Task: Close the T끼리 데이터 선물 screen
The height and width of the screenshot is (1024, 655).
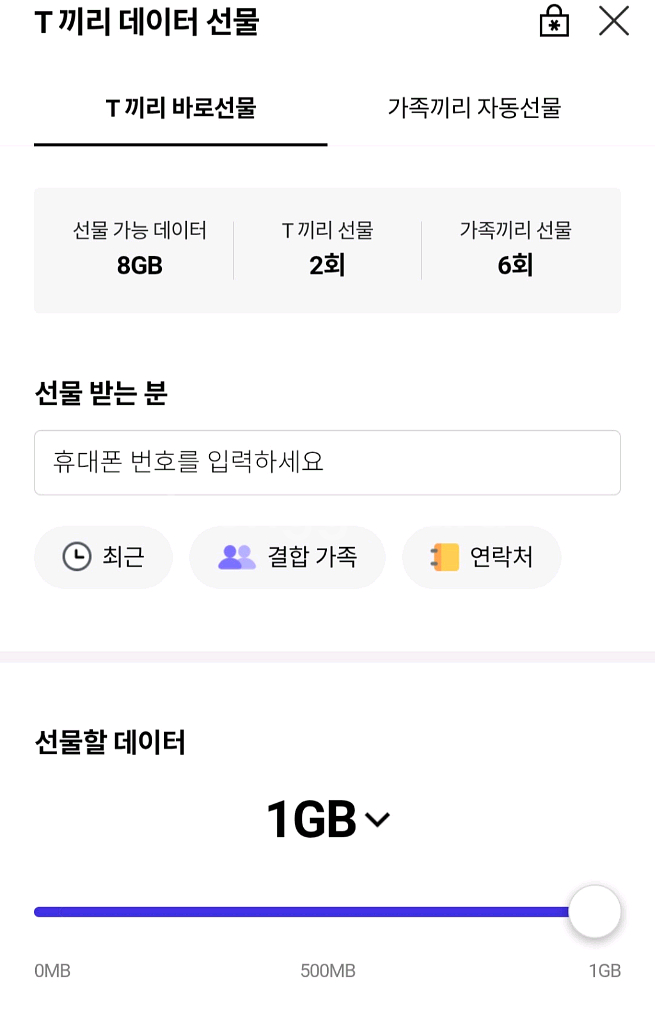Action: tap(613, 21)
